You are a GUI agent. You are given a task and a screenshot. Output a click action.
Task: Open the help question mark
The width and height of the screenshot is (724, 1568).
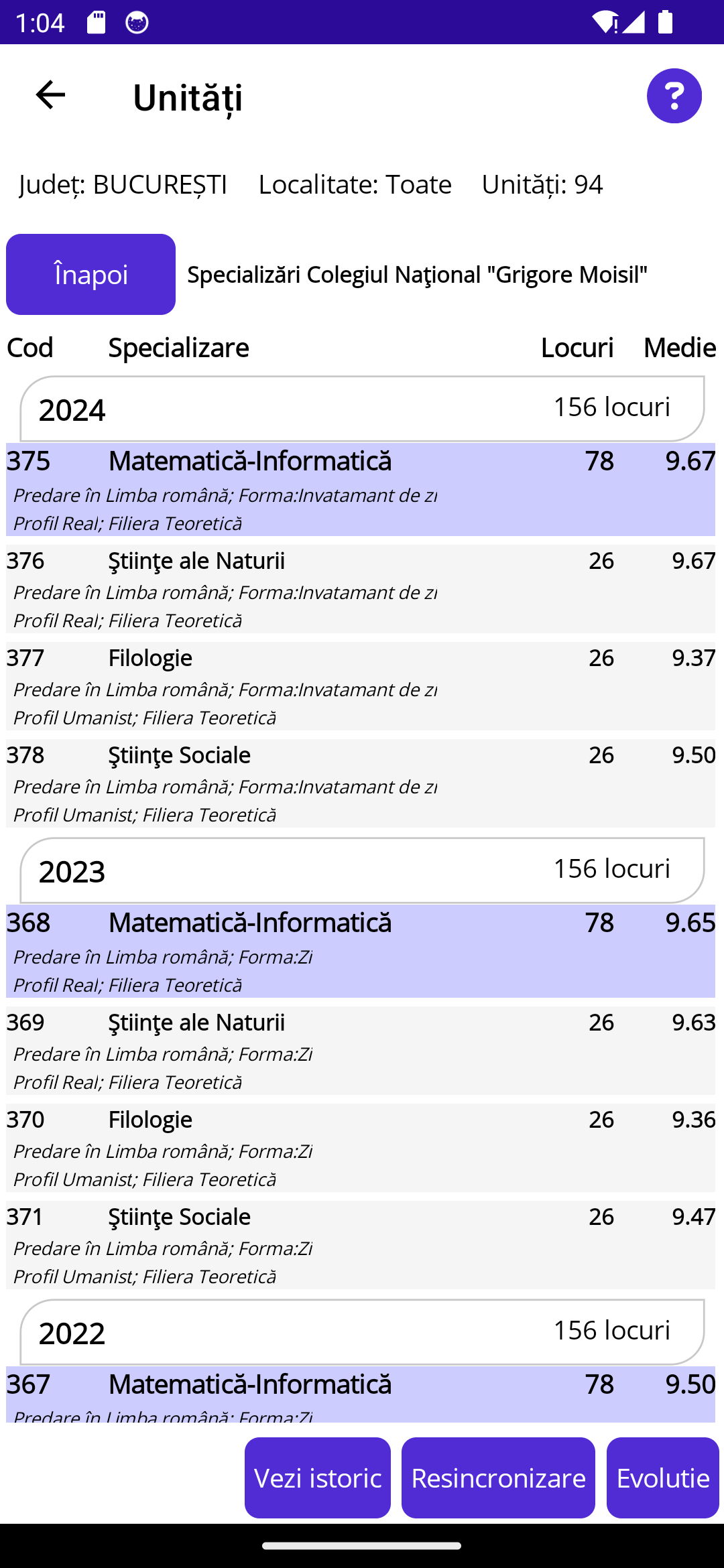674,96
